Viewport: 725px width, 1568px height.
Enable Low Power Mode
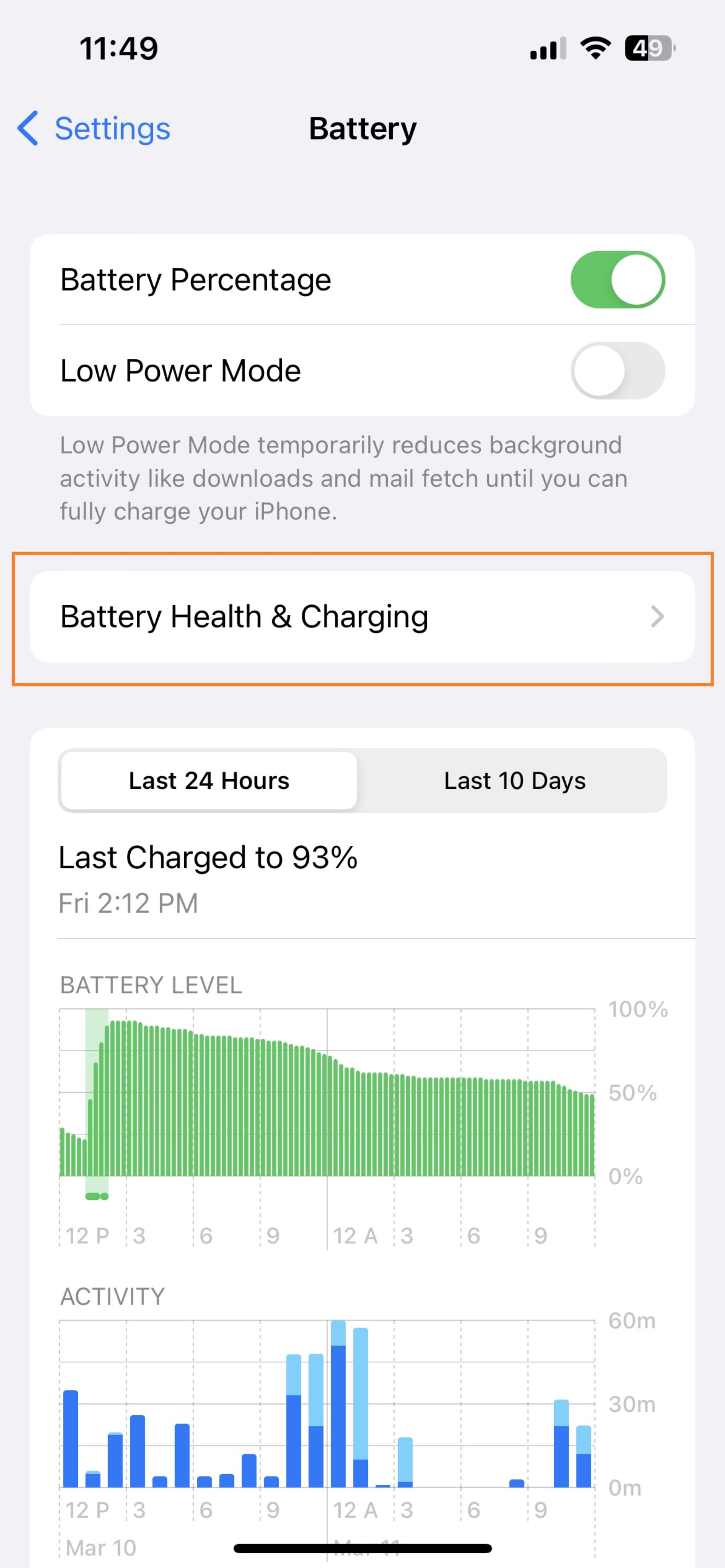pyautogui.click(x=617, y=371)
